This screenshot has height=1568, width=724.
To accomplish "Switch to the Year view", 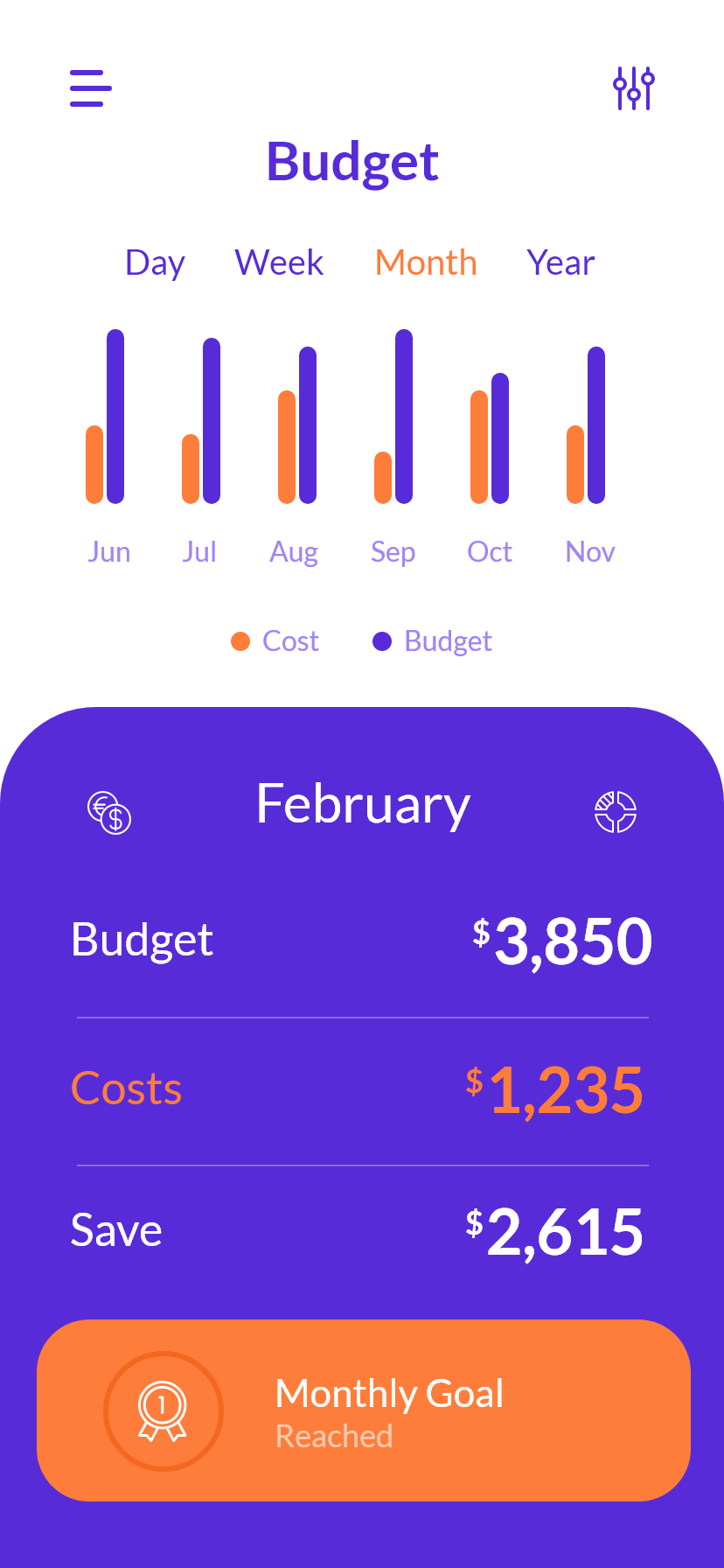I will [x=560, y=262].
